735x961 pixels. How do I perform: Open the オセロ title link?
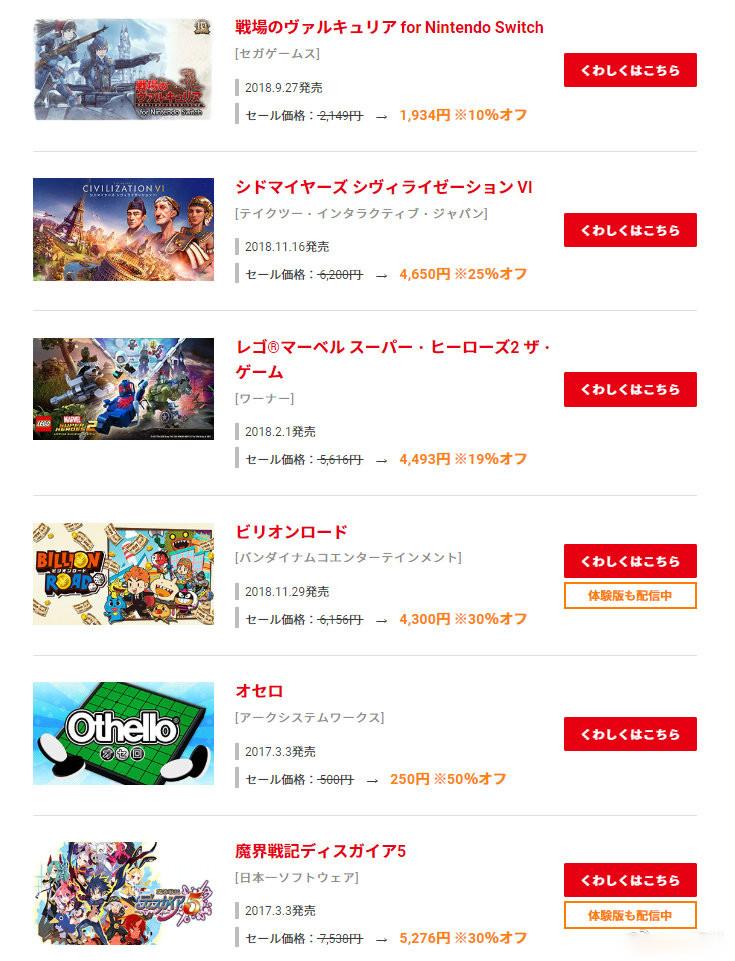[259, 691]
